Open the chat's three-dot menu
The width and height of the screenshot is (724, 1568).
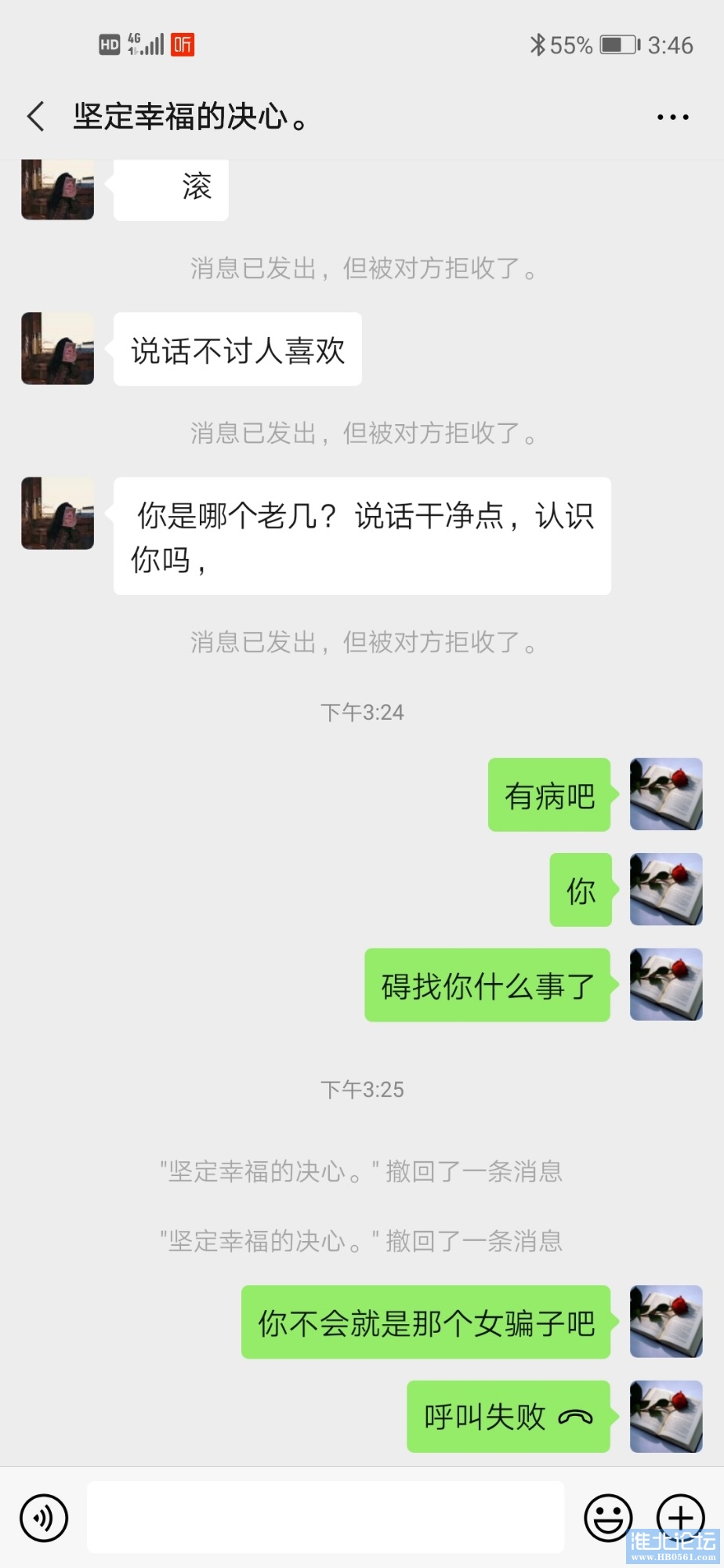pyautogui.click(x=672, y=118)
